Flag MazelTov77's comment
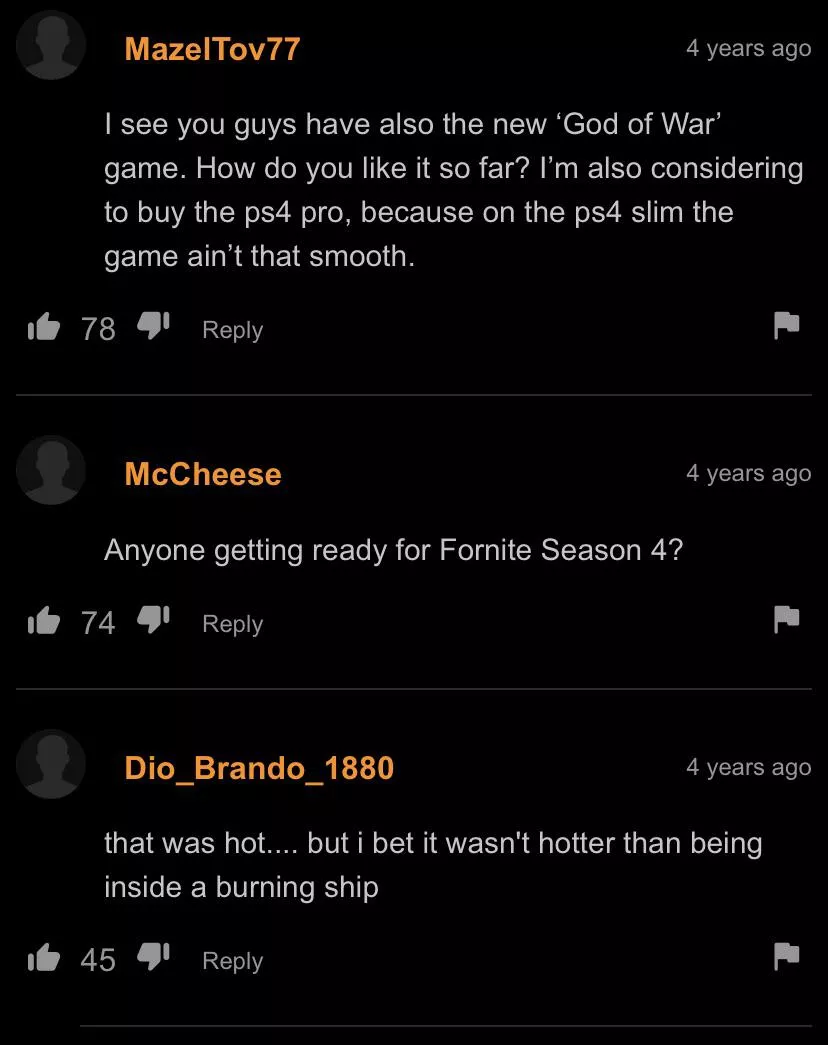828x1045 pixels. point(787,325)
